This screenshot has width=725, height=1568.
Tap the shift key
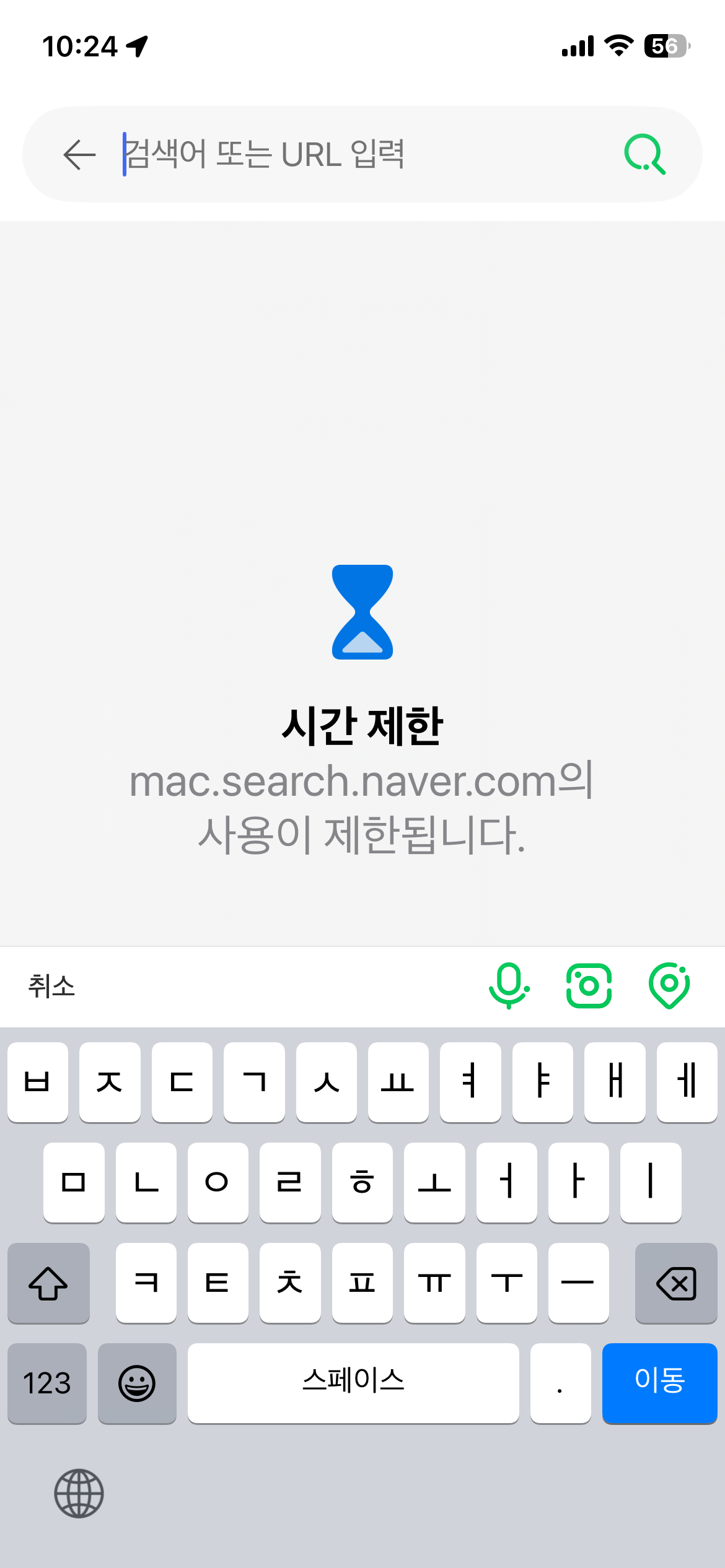tap(48, 1283)
